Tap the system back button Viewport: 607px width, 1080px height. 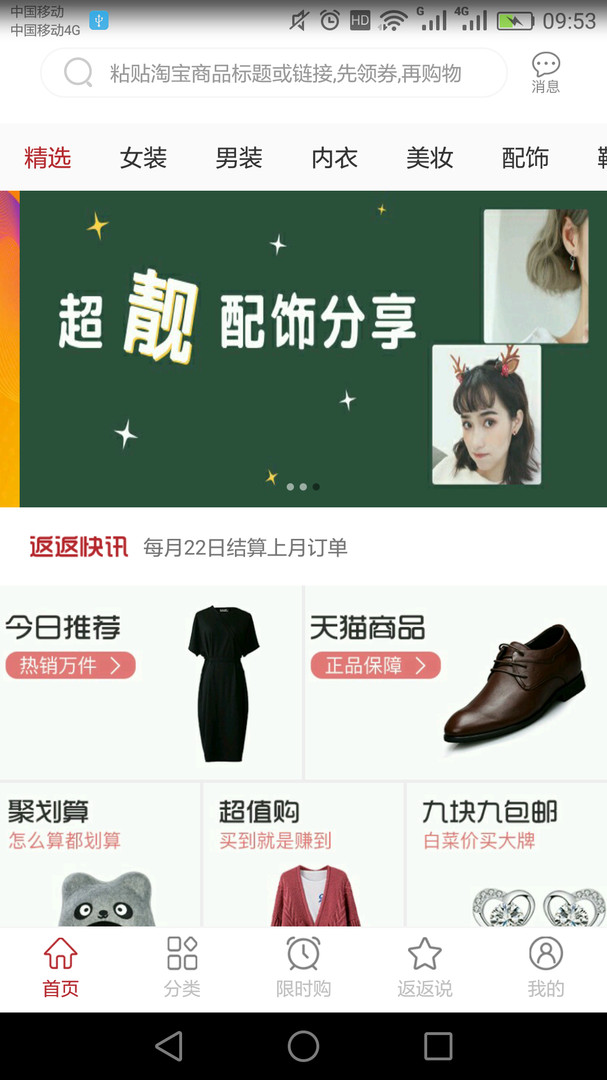(x=169, y=1046)
